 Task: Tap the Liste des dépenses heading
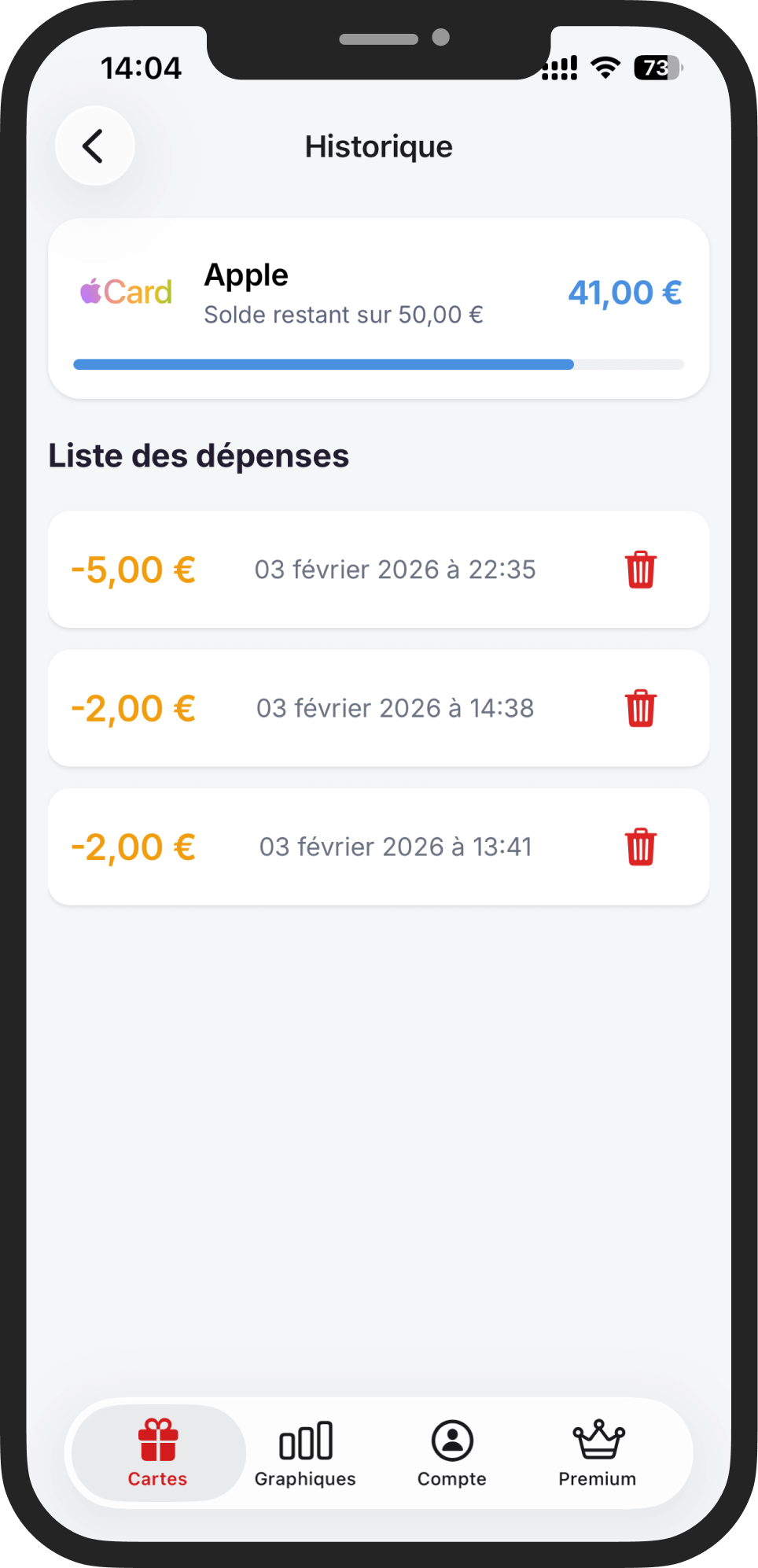coord(199,455)
